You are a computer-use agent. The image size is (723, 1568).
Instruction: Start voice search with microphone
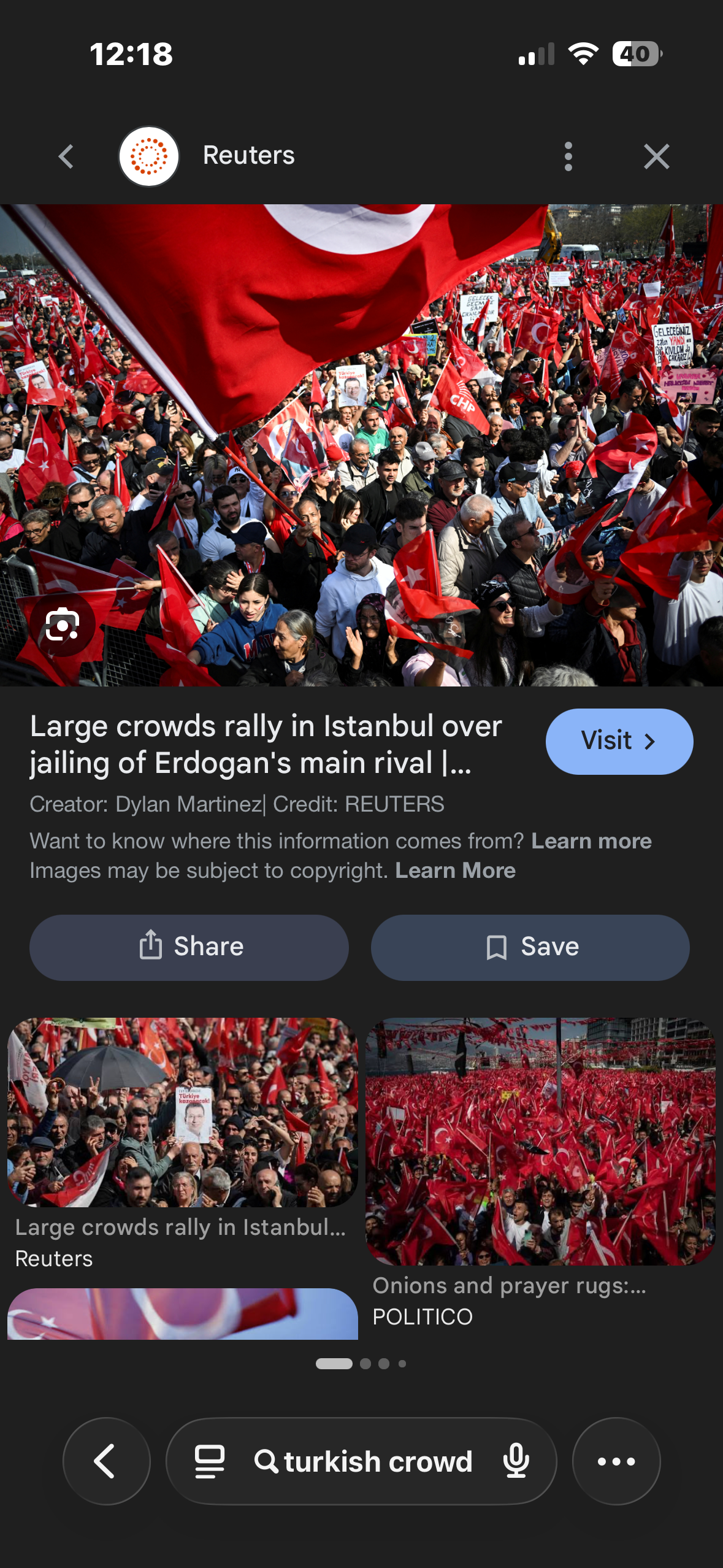click(x=516, y=1461)
